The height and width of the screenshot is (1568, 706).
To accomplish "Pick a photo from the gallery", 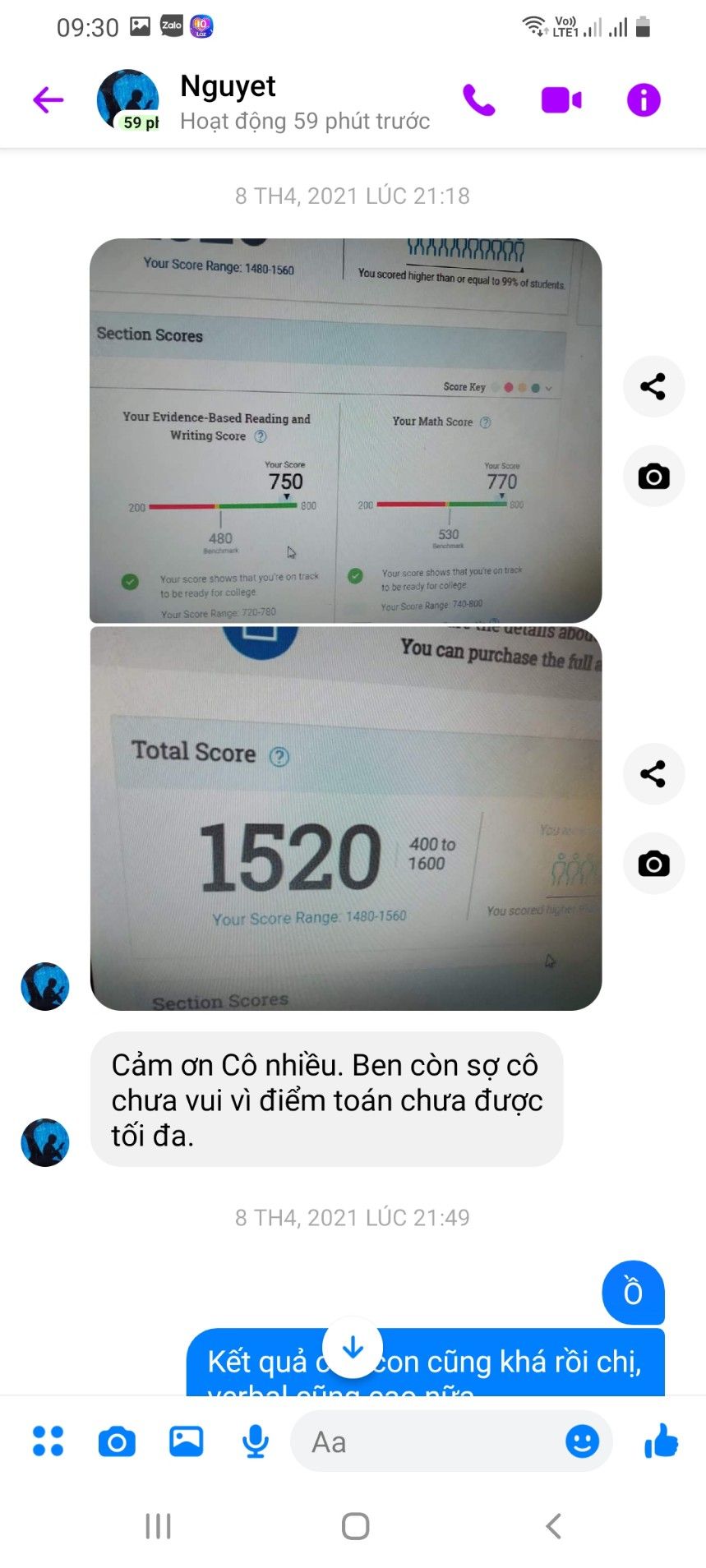I will 187,1441.
